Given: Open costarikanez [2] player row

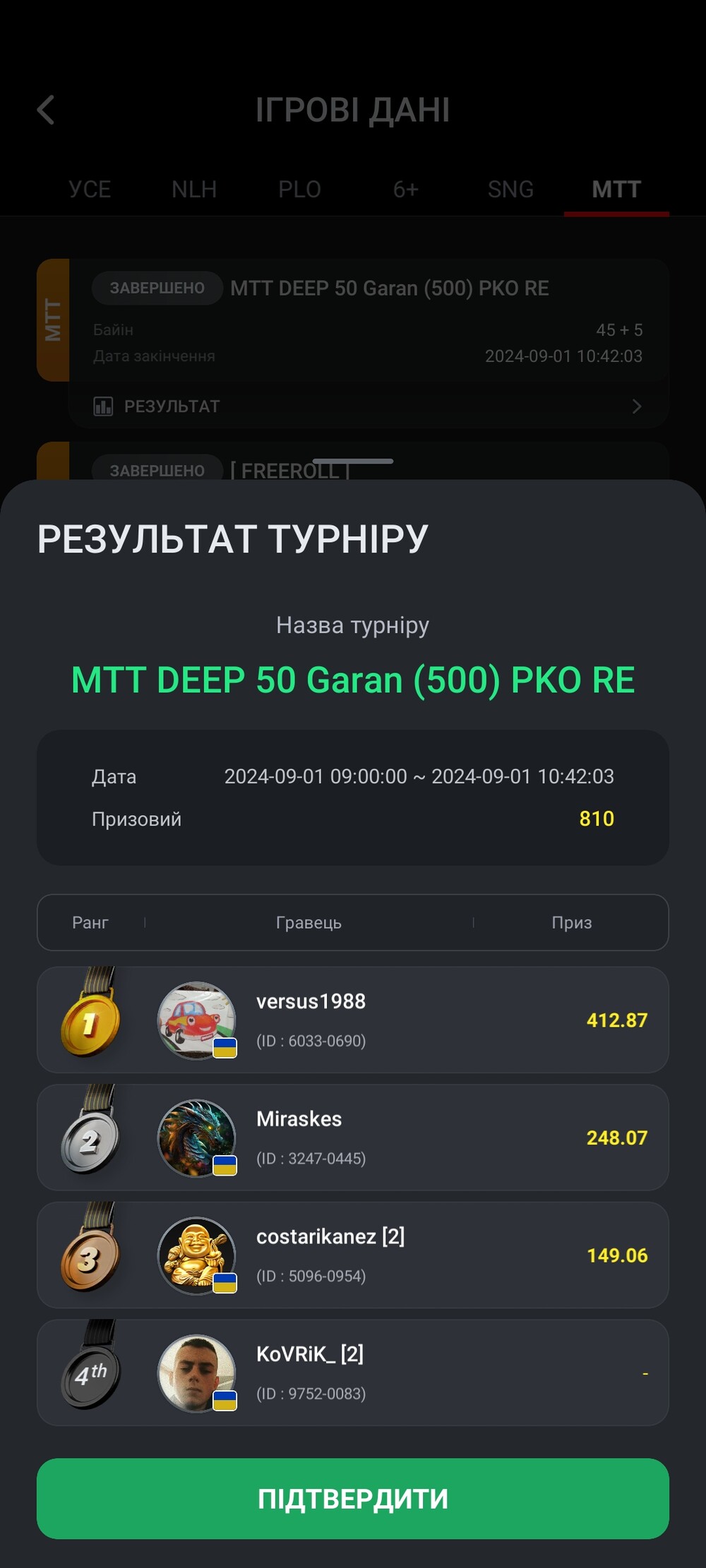Looking at the screenshot, I should pyautogui.click(x=352, y=1255).
